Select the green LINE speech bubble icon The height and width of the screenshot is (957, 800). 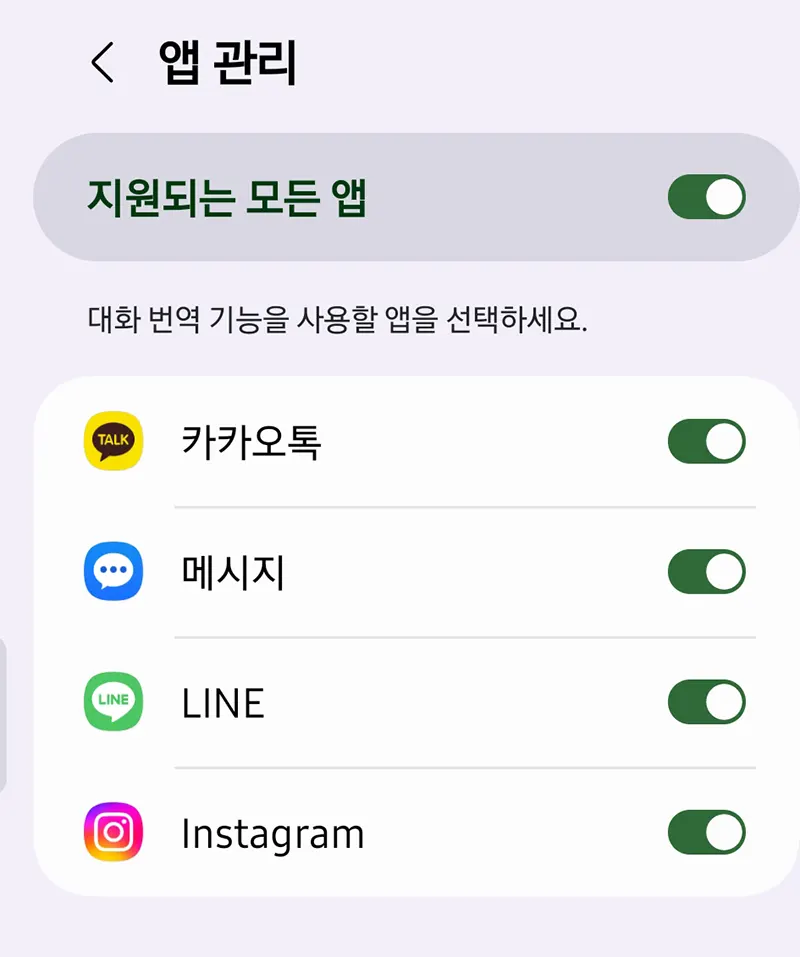[x=112, y=701]
